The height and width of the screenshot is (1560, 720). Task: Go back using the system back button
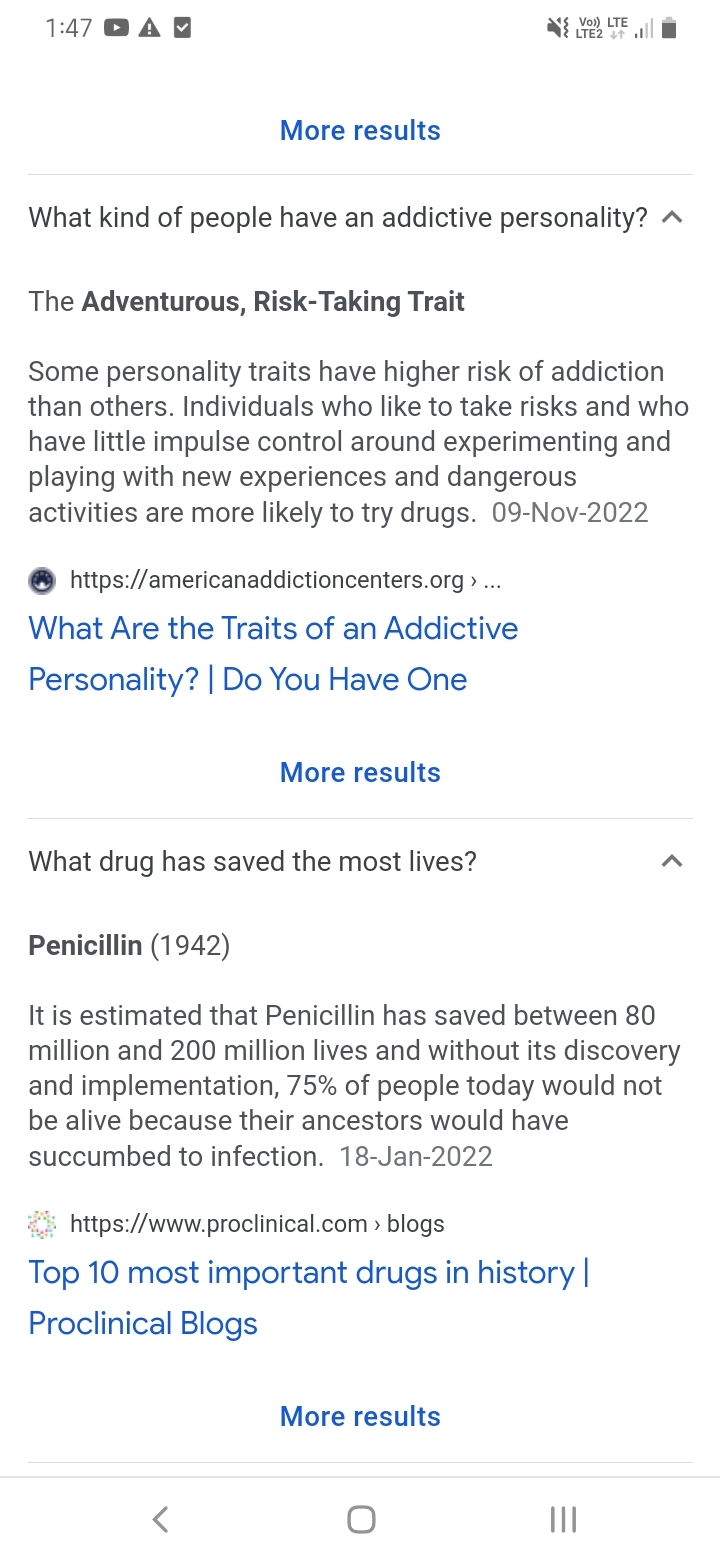[x=160, y=1520]
